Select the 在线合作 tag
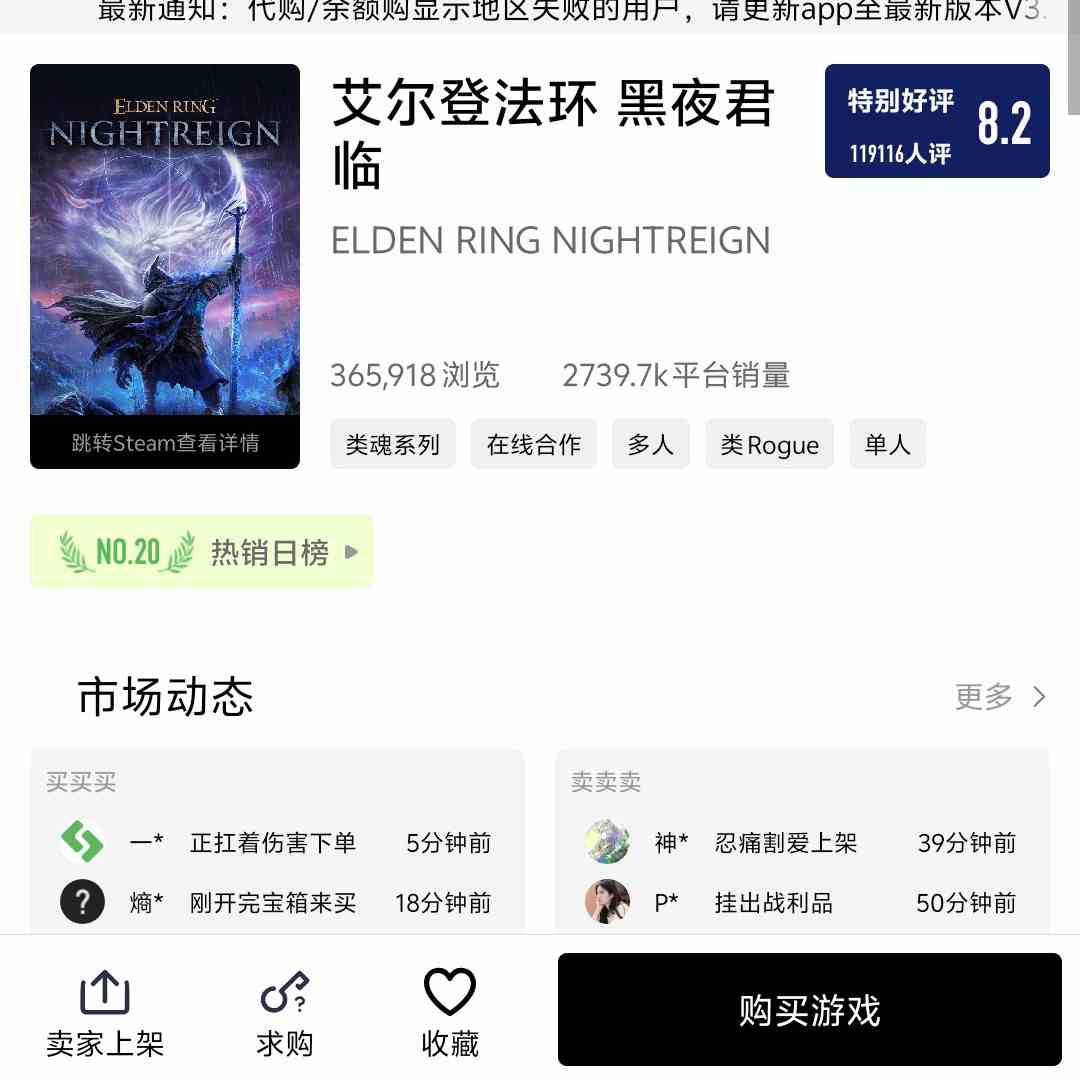Image resolution: width=1080 pixels, height=1080 pixels. click(533, 444)
